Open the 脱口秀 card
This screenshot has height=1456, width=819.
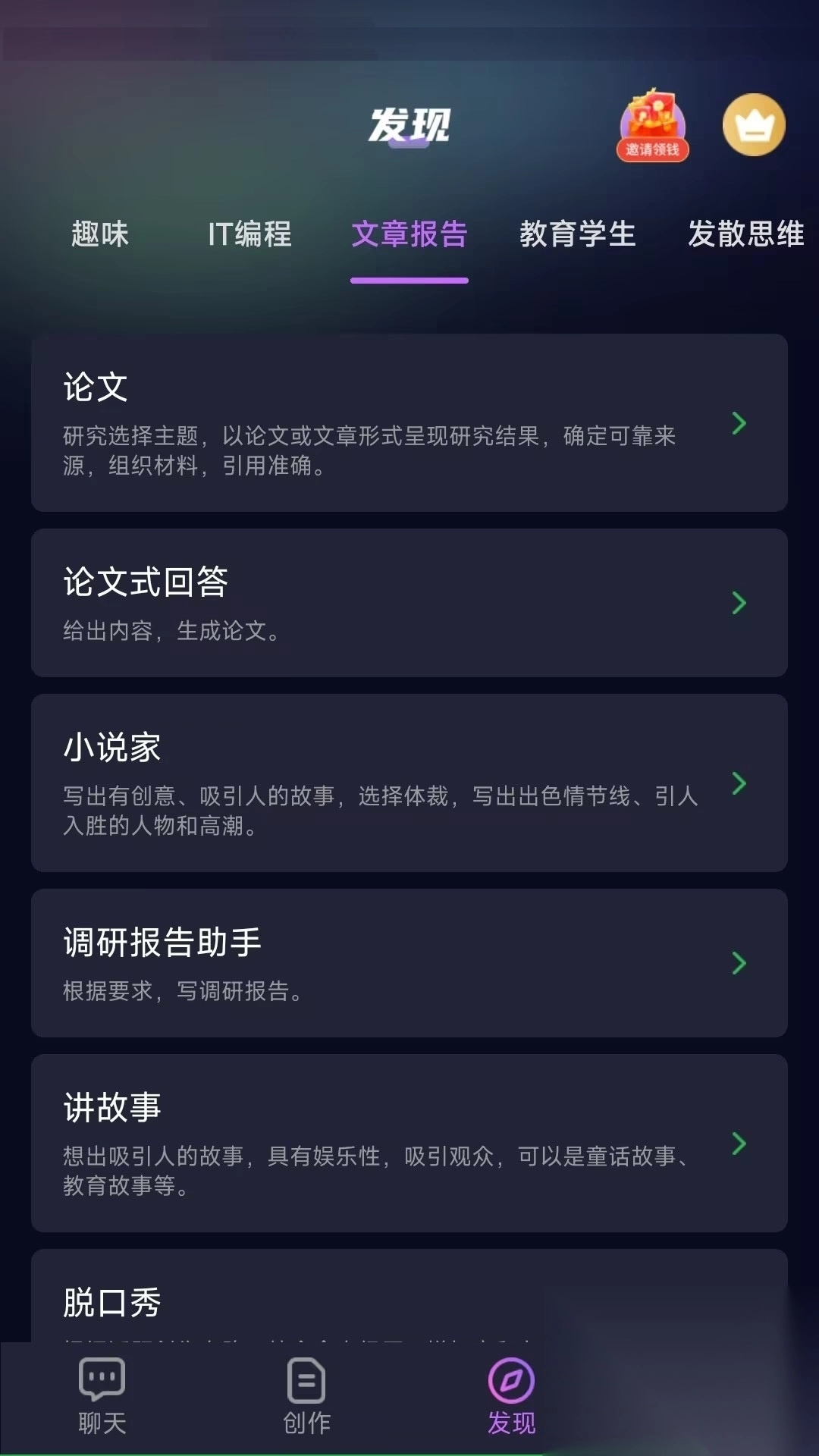coord(409,1301)
